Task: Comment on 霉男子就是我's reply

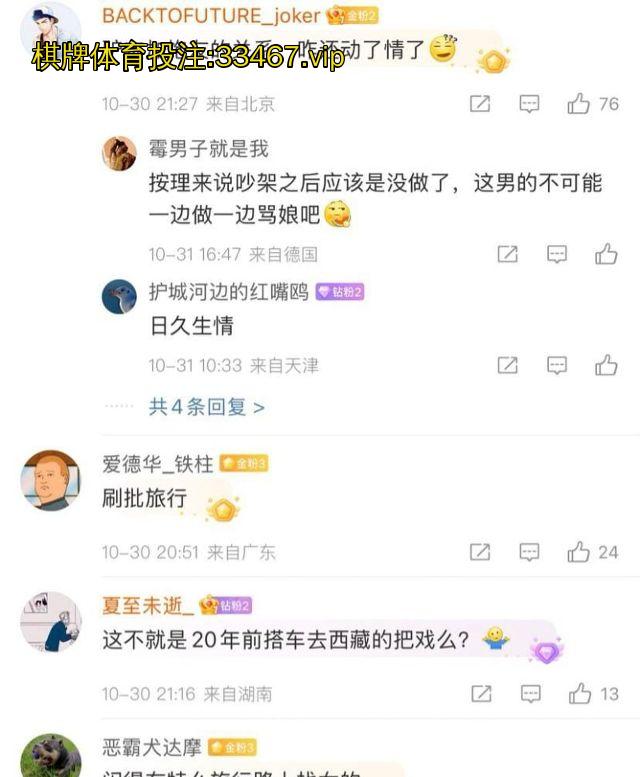Action: tap(557, 254)
